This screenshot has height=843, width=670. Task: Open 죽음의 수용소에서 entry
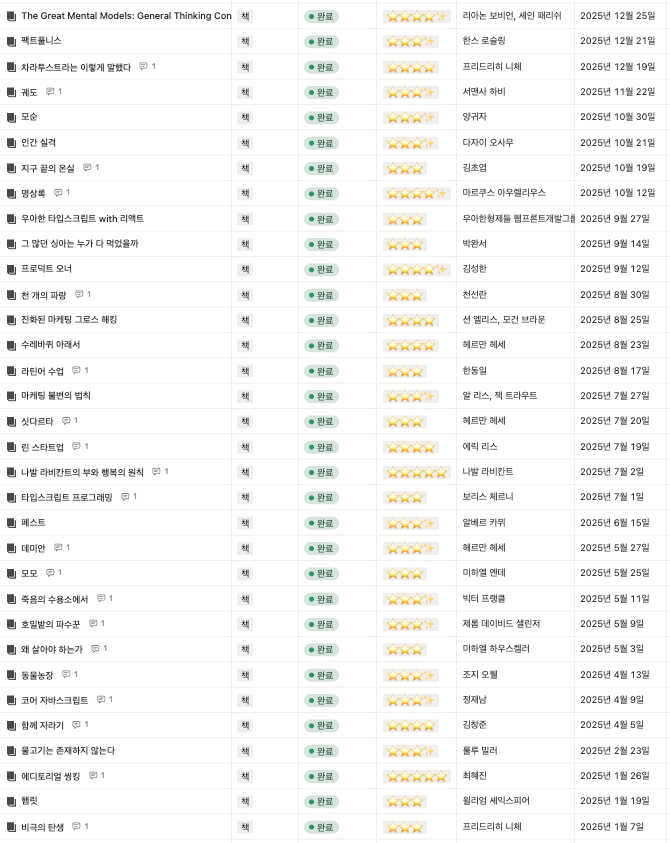[x=54, y=598]
